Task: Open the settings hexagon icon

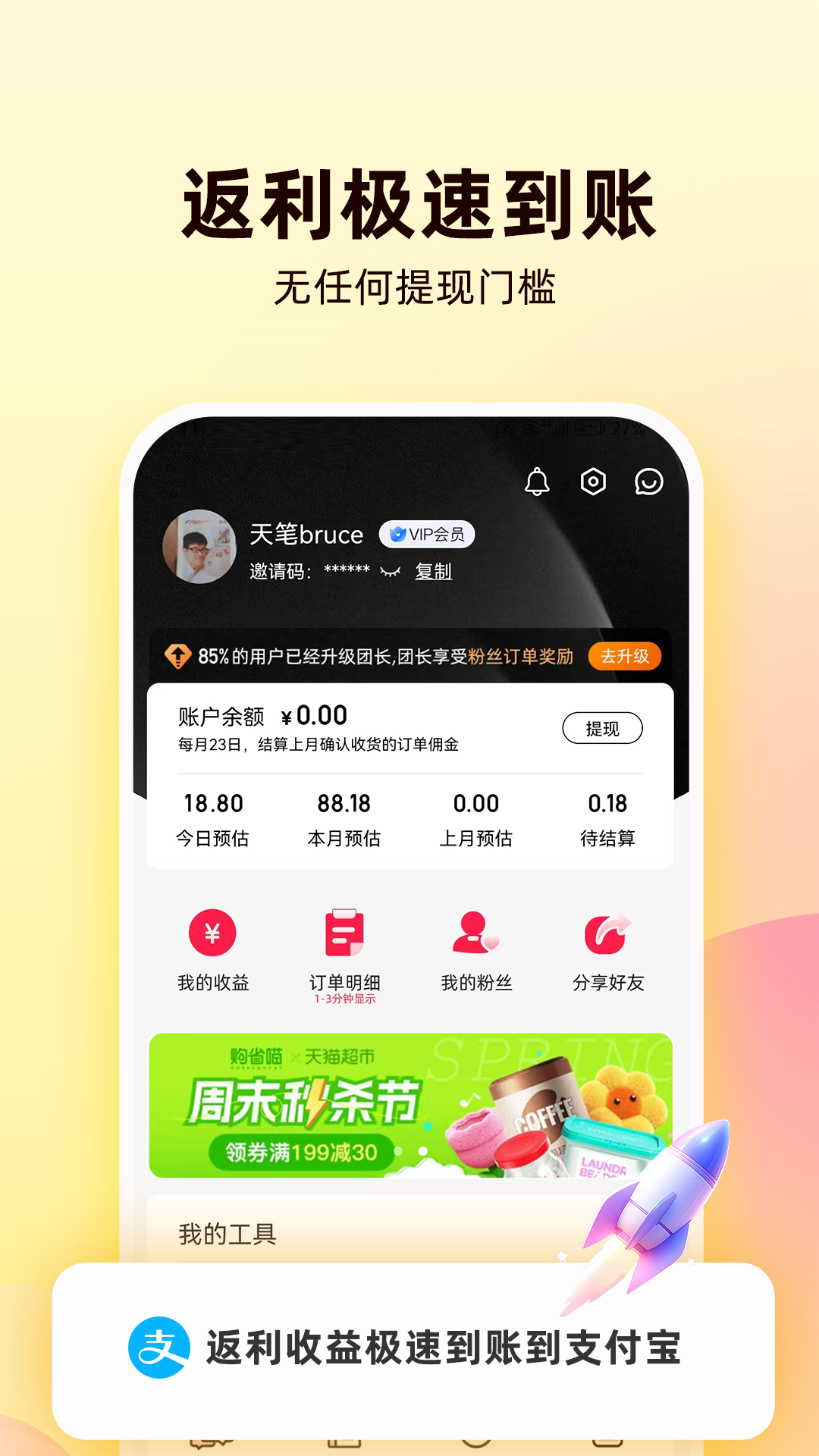Action: (x=593, y=483)
